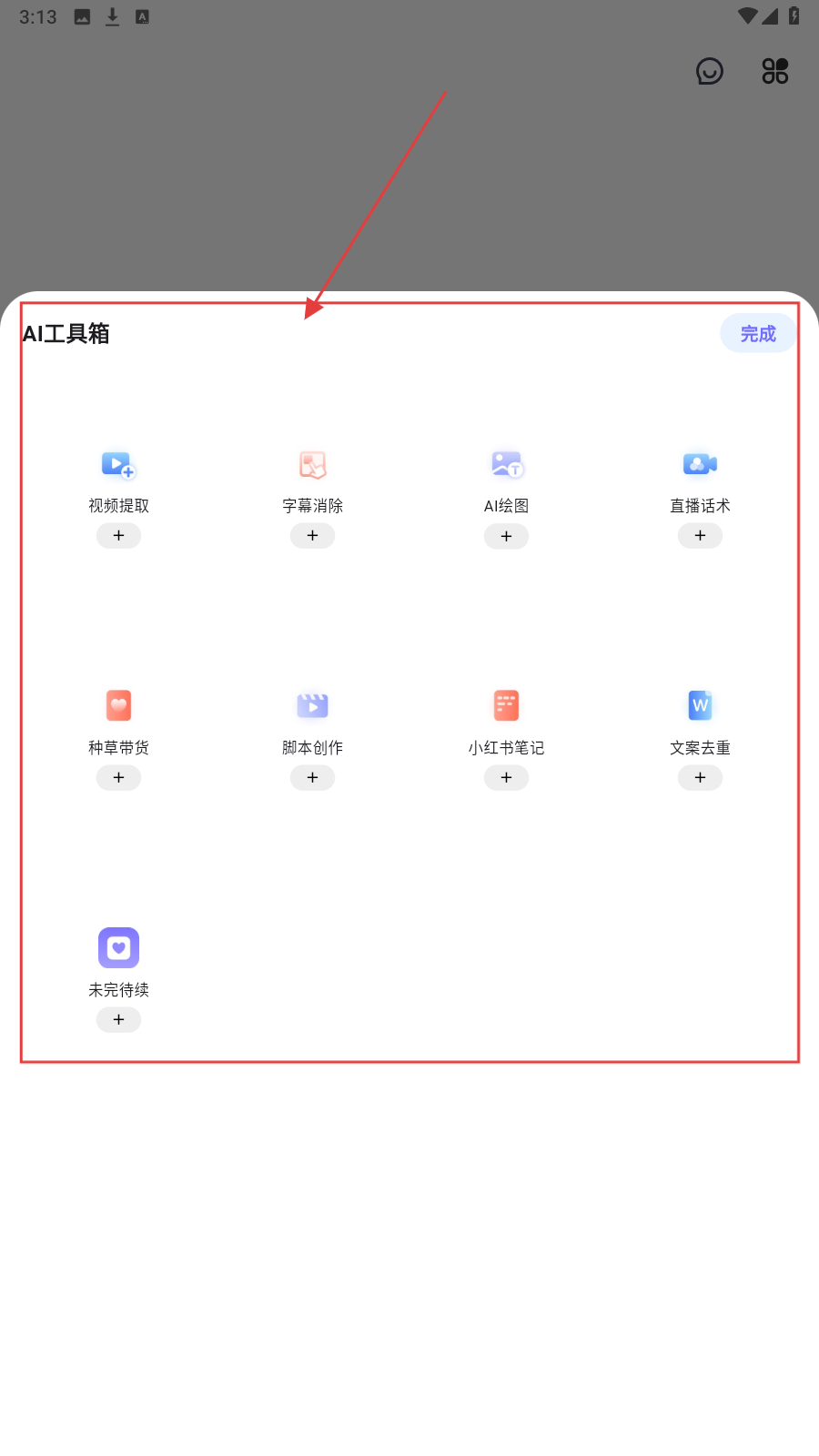The image size is (819, 1456).
Task: Add 字幕消除 tool with plus button
Action: 312,536
